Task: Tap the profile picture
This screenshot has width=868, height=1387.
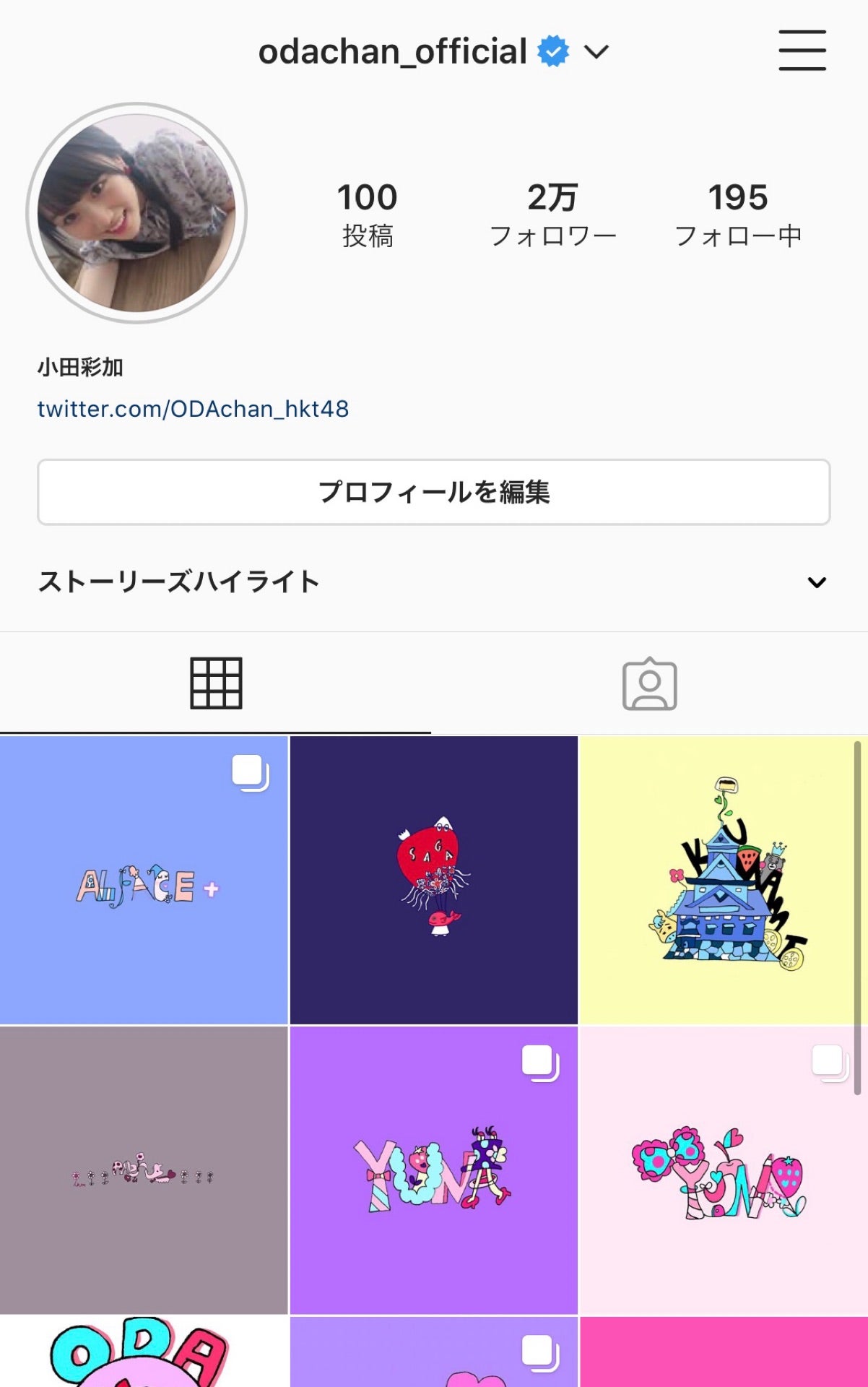Action: point(136,213)
